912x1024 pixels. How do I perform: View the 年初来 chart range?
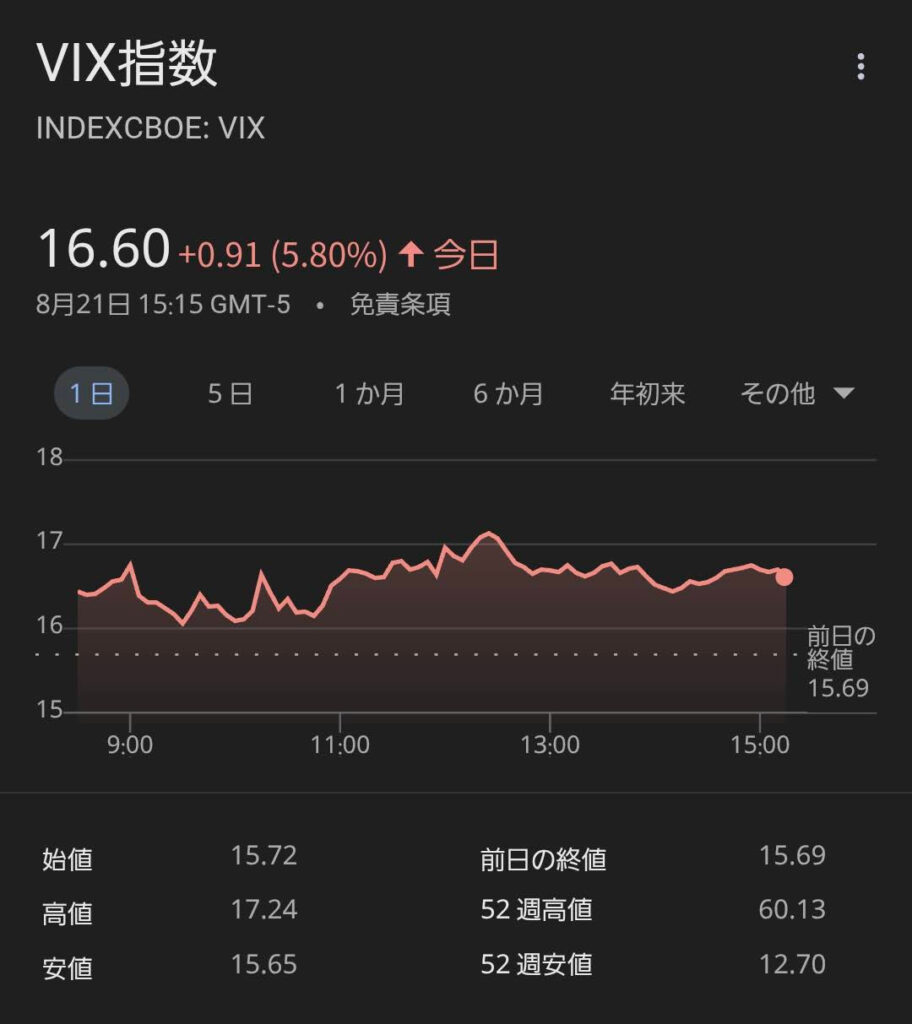(x=647, y=394)
